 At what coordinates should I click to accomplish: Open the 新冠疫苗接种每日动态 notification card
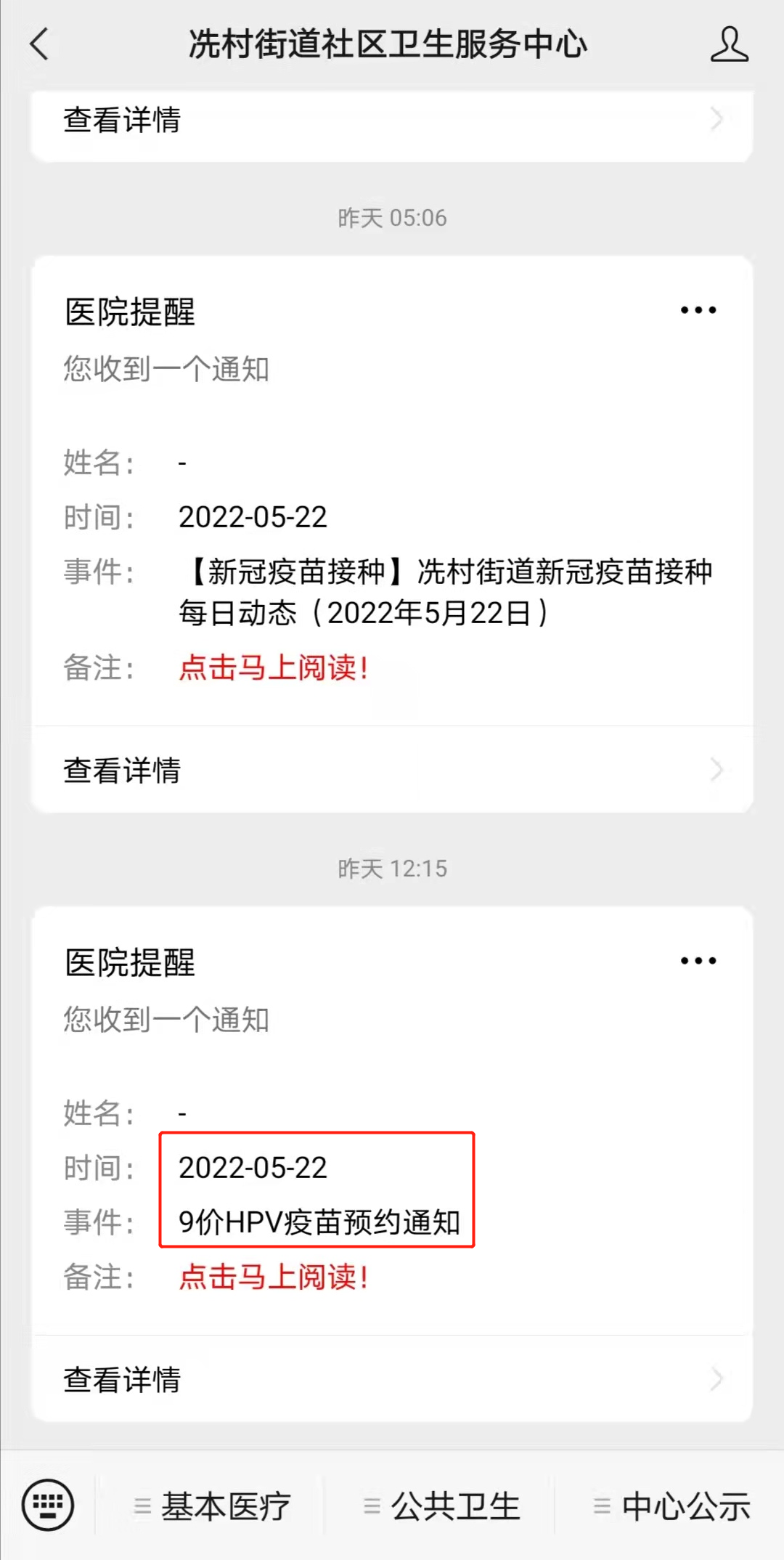(392, 523)
